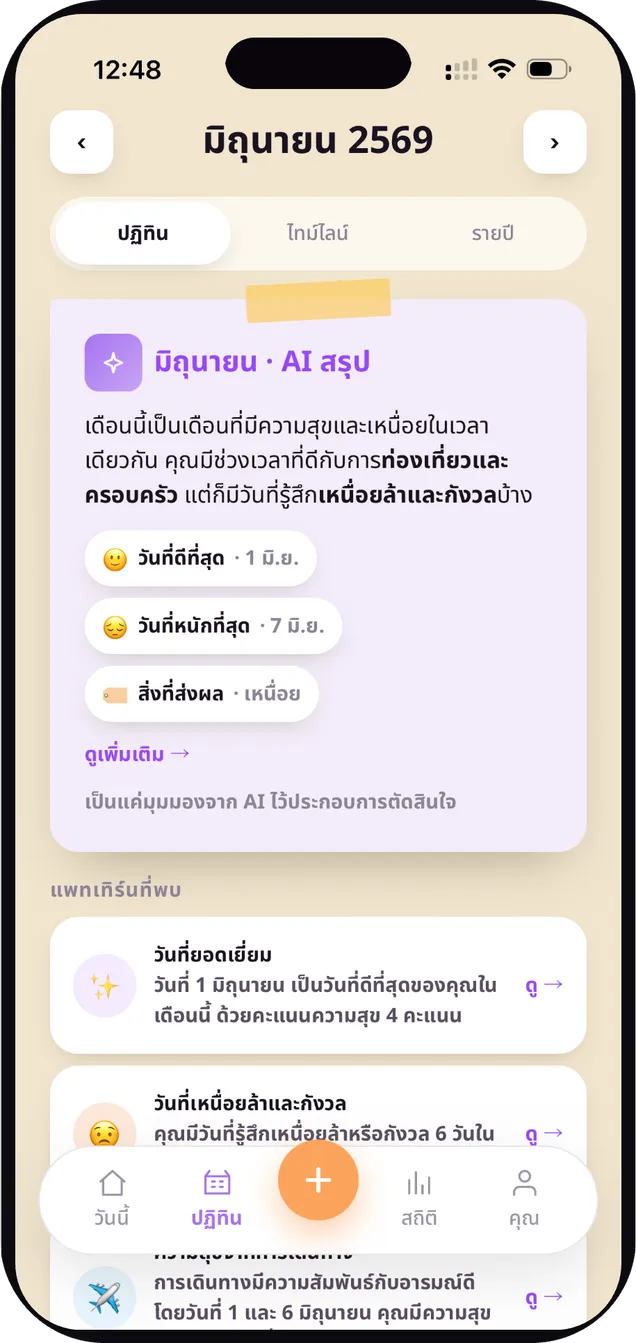Go to the previous month
636x1343 pixels.
[81, 142]
